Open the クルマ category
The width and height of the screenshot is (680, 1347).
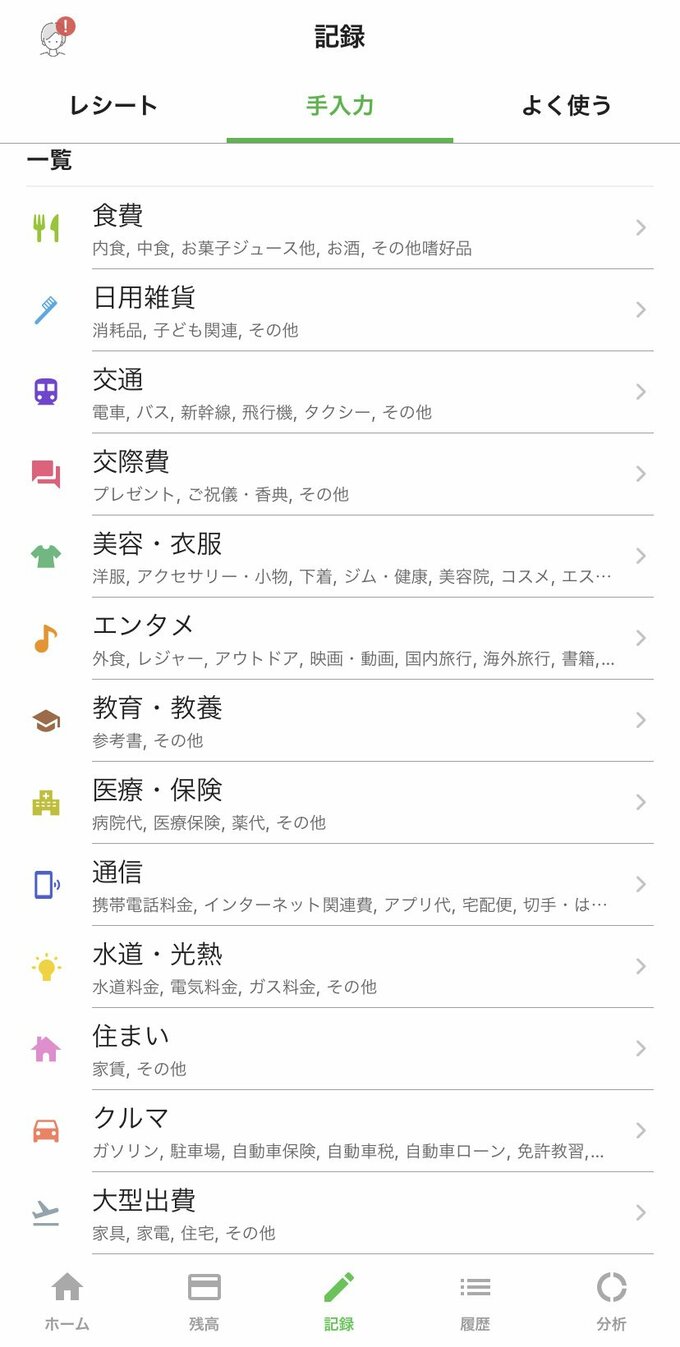pos(340,1130)
